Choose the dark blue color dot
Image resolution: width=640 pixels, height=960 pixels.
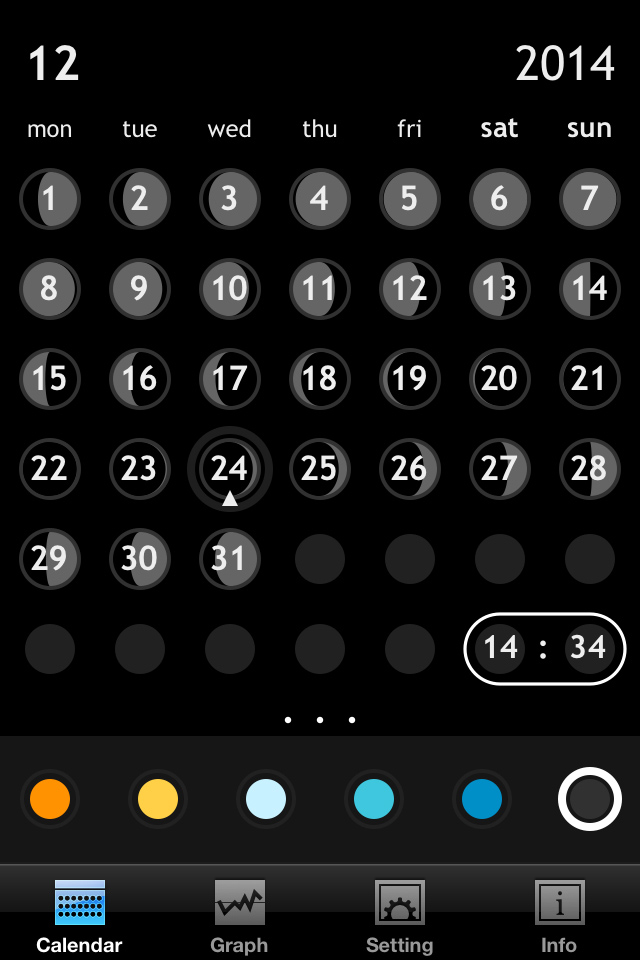coord(482,800)
